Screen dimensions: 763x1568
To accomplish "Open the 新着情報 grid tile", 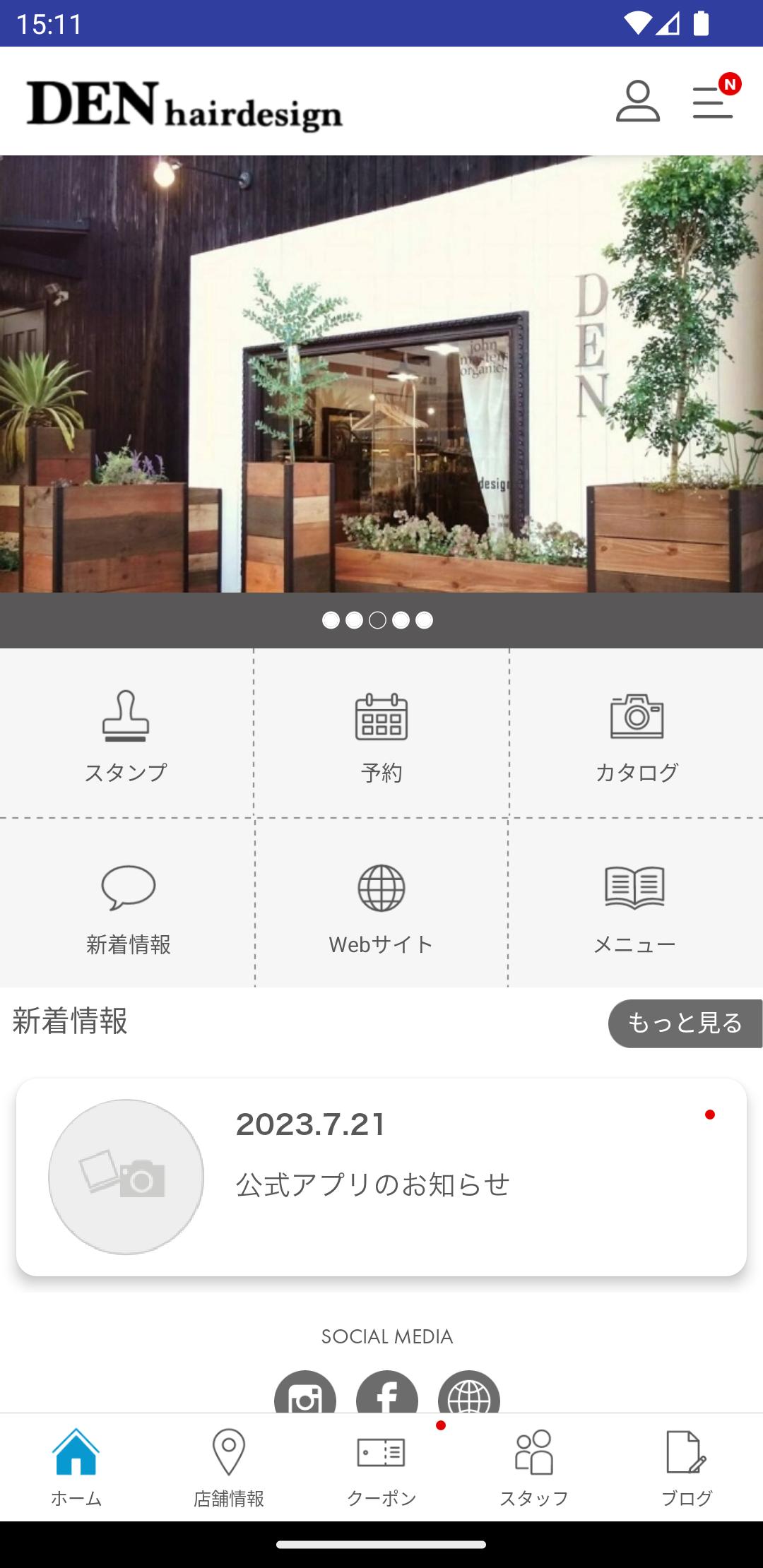I will point(126,903).
